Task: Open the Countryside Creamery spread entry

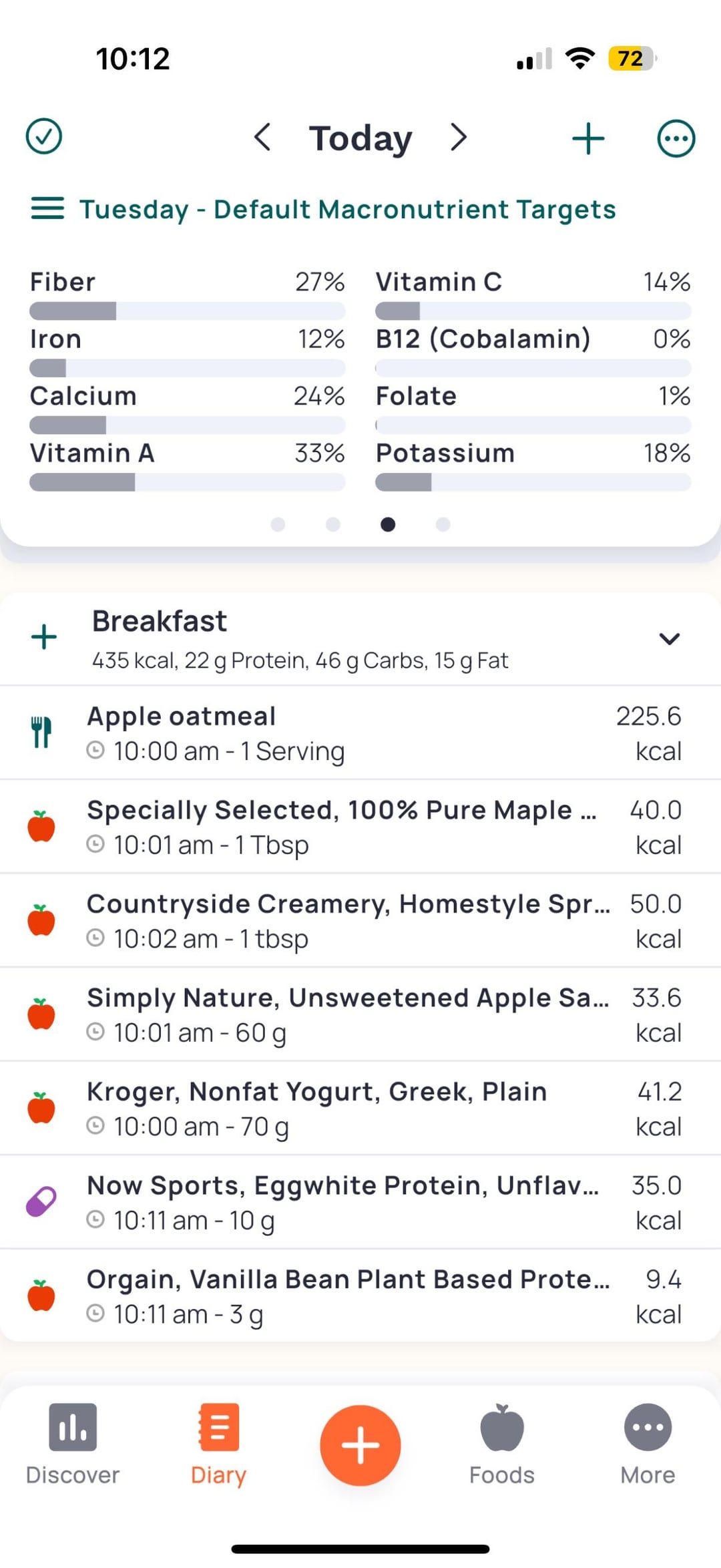Action: [360, 920]
